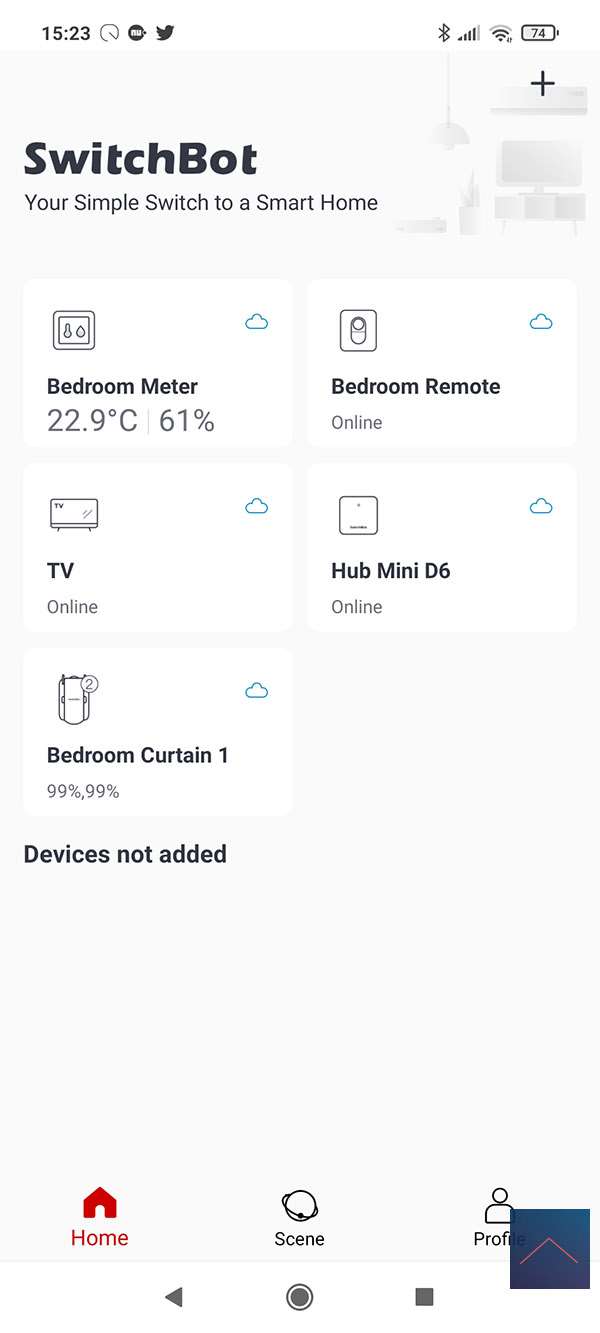The width and height of the screenshot is (600, 1333).
Task: Open the Hub Mini D6 card
Action: click(x=441, y=547)
